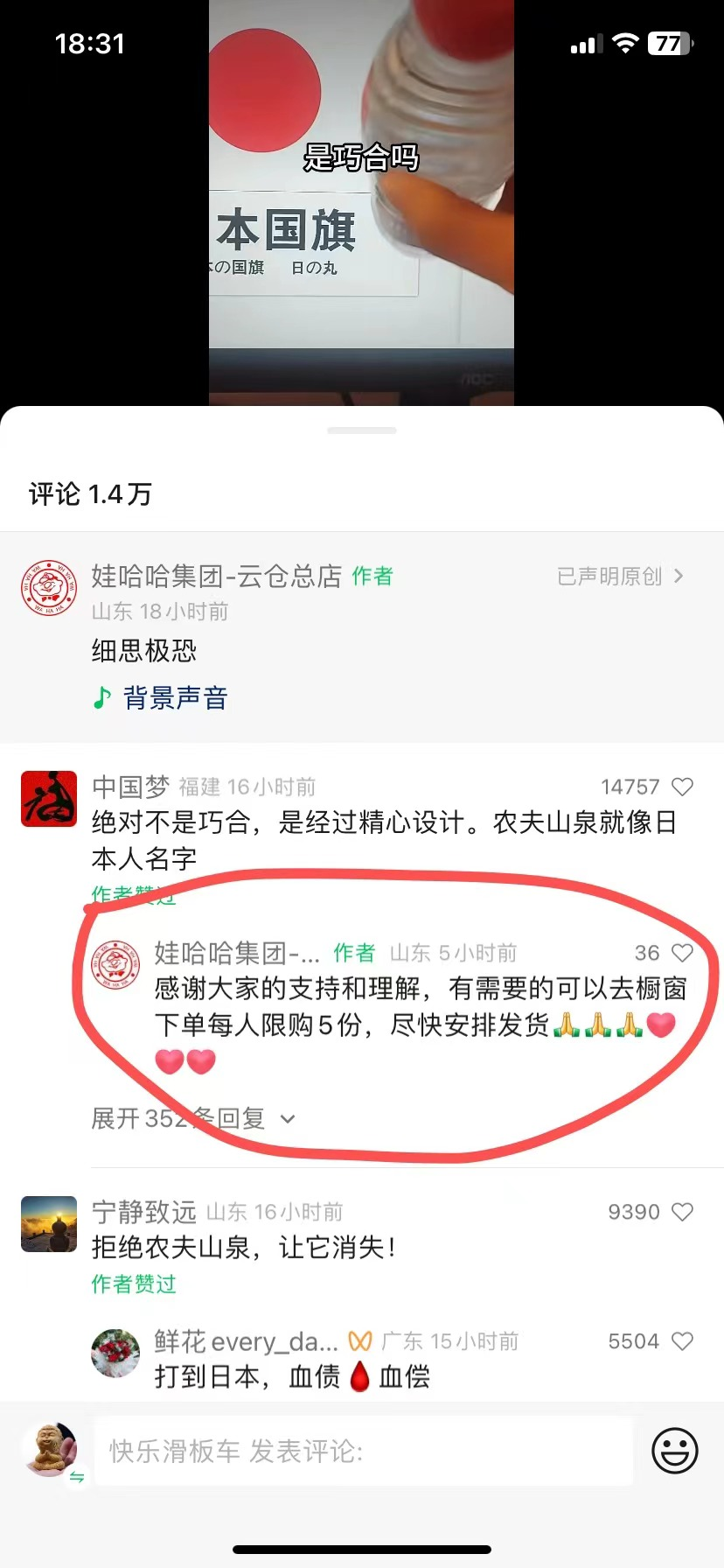Tap the video to close comments
This screenshot has width=724, height=1568.
tap(361, 201)
